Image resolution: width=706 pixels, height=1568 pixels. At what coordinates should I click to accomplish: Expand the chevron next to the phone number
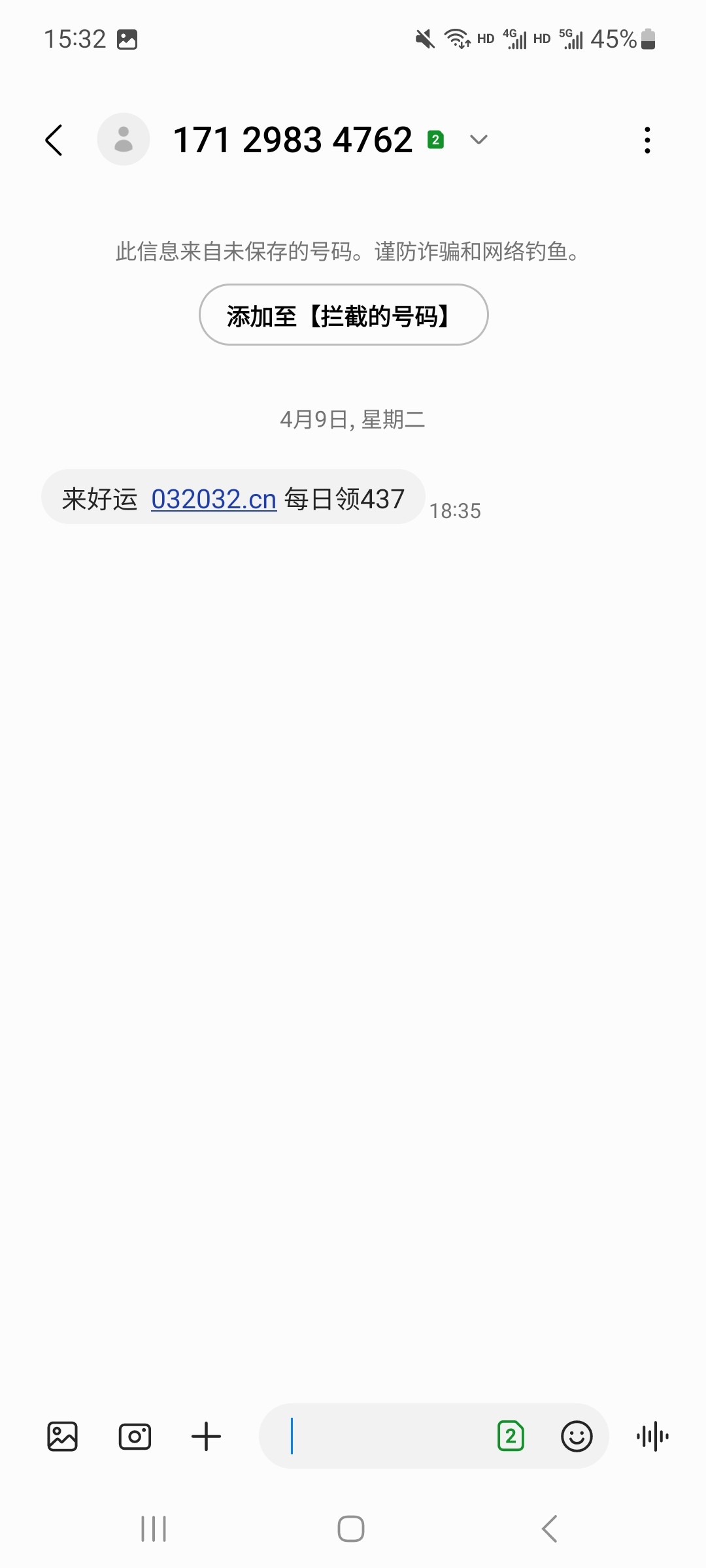(478, 140)
